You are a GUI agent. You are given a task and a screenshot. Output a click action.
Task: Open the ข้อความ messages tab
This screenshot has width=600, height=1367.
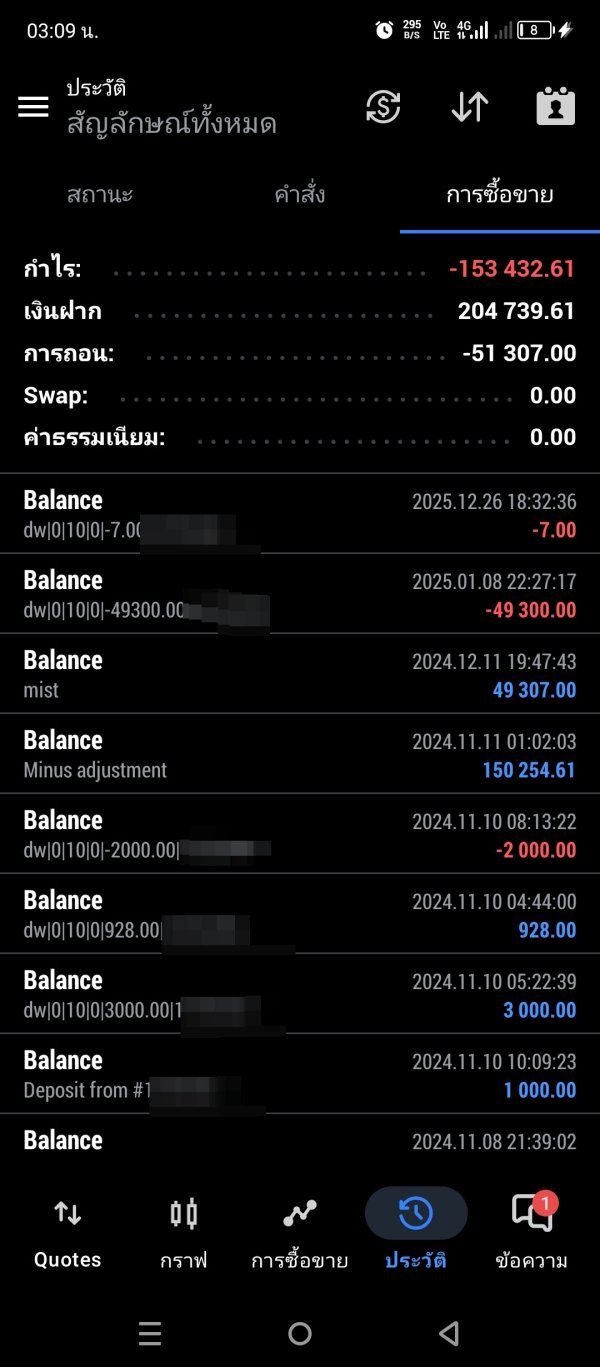point(531,1232)
